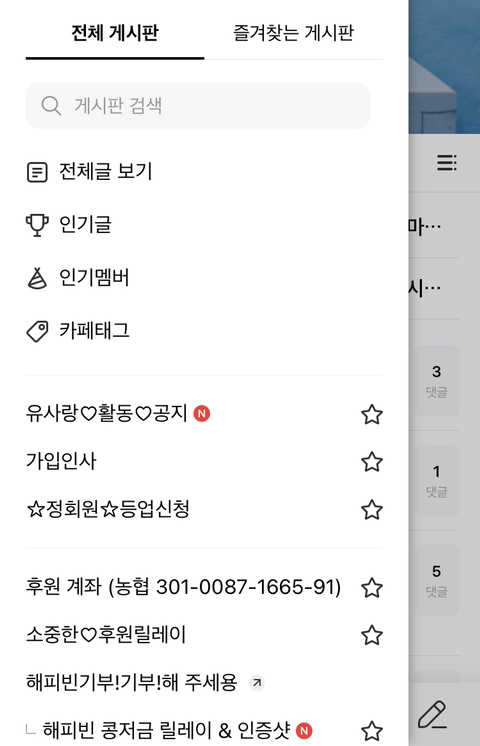The width and height of the screenshot is (480, 746).
Task: Switch to the 즐겨찾는 게시판 tab
Action: pos(293,33)
